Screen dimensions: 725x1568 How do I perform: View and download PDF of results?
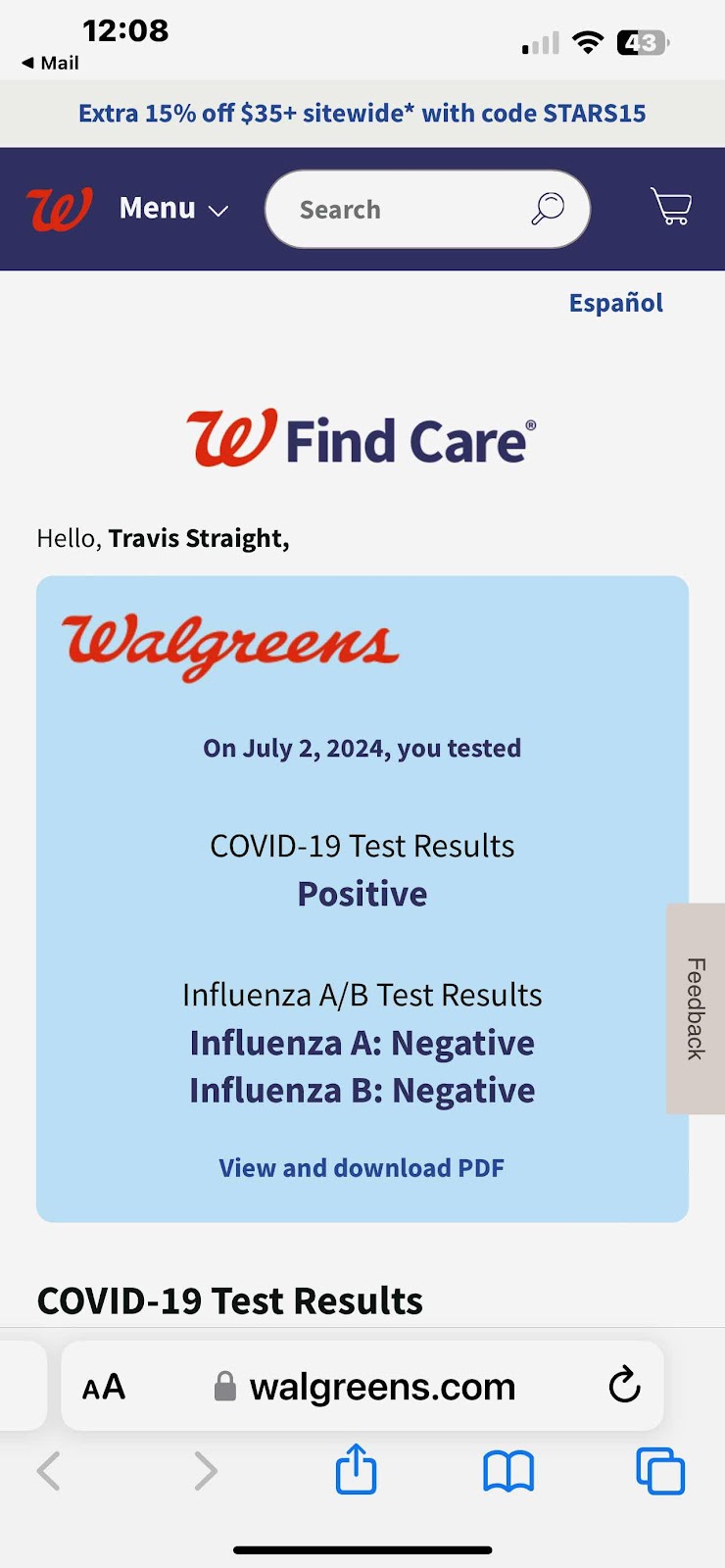click(362, 1168)
